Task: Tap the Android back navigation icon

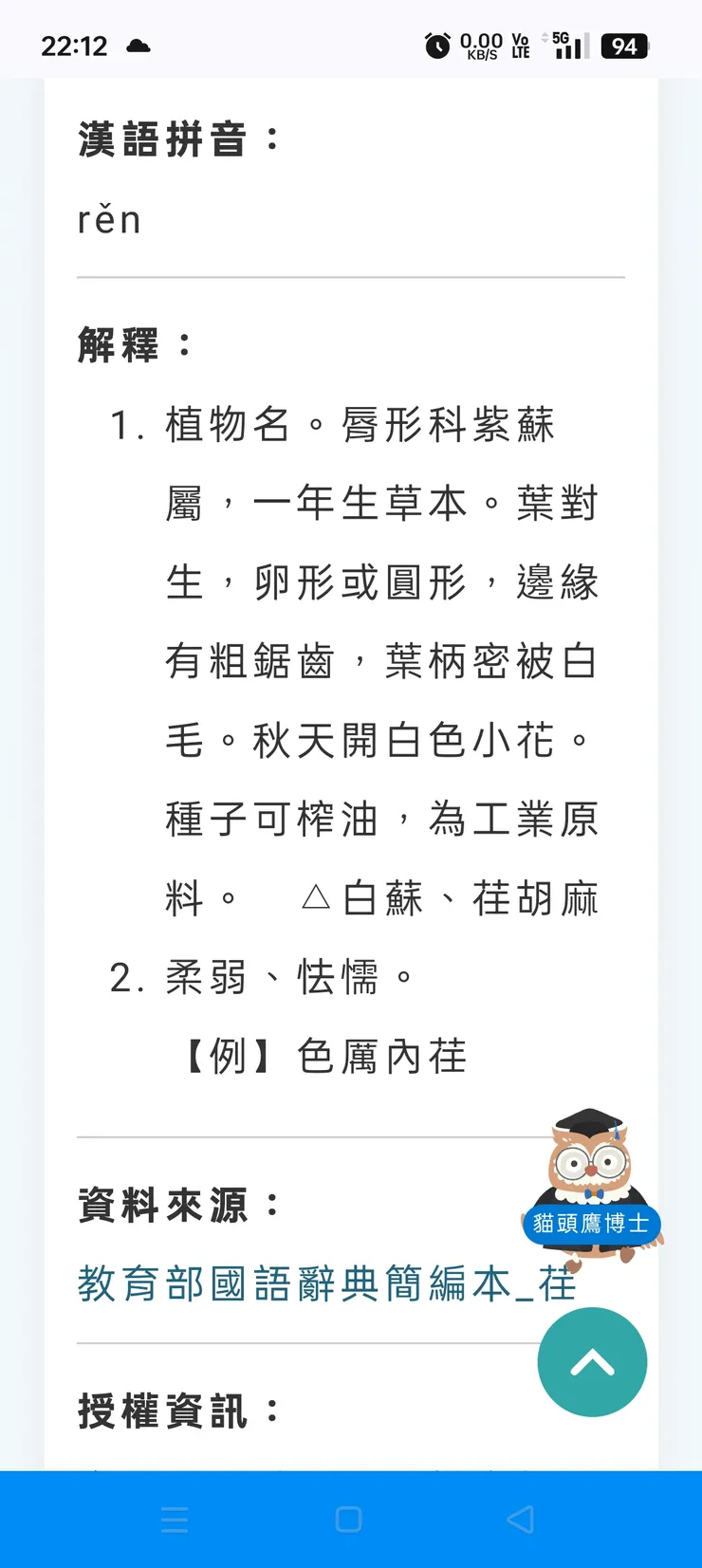Action: click(x=521, y=1518)
